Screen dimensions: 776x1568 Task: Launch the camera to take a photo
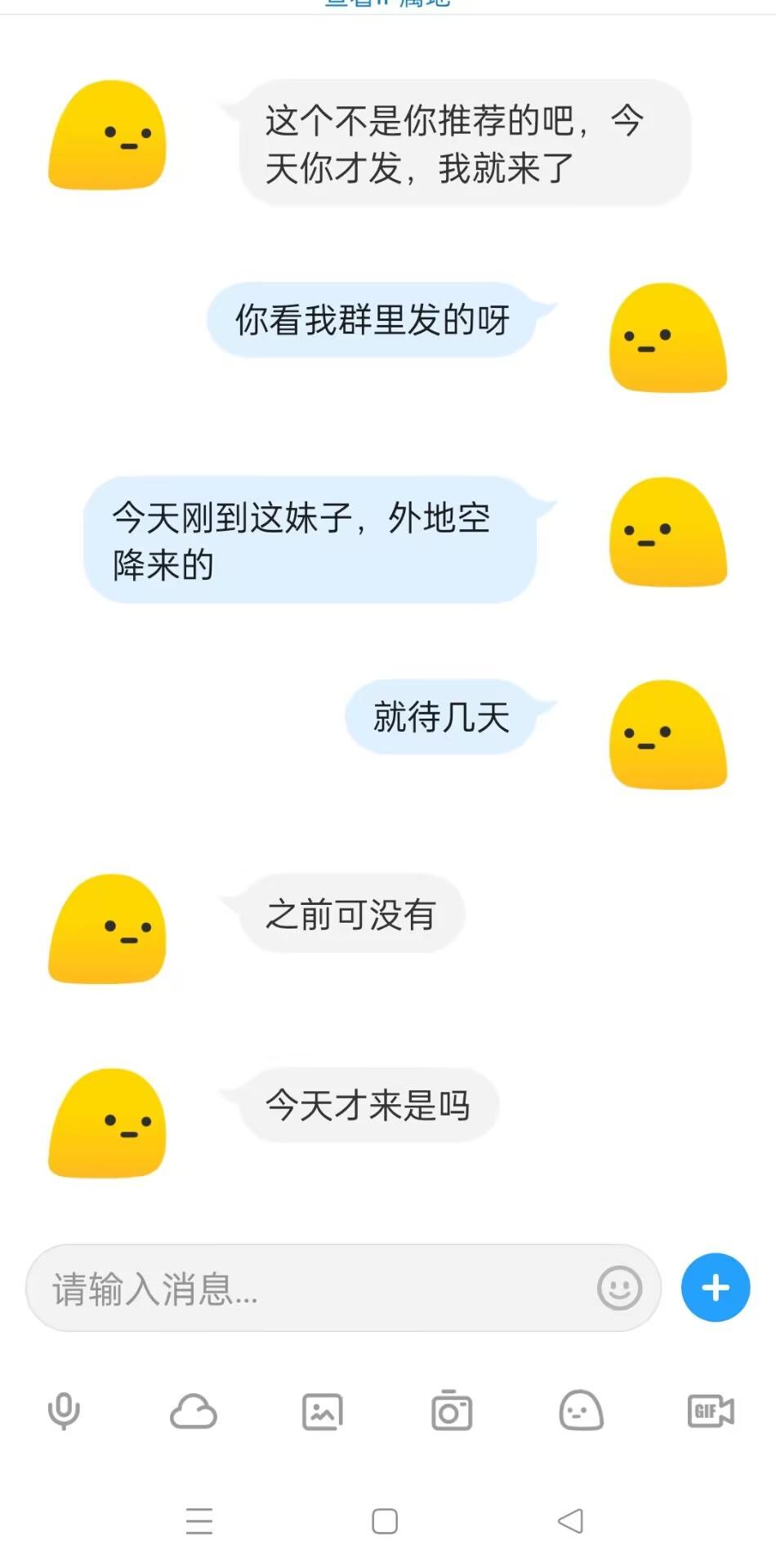click(452, 1411)
